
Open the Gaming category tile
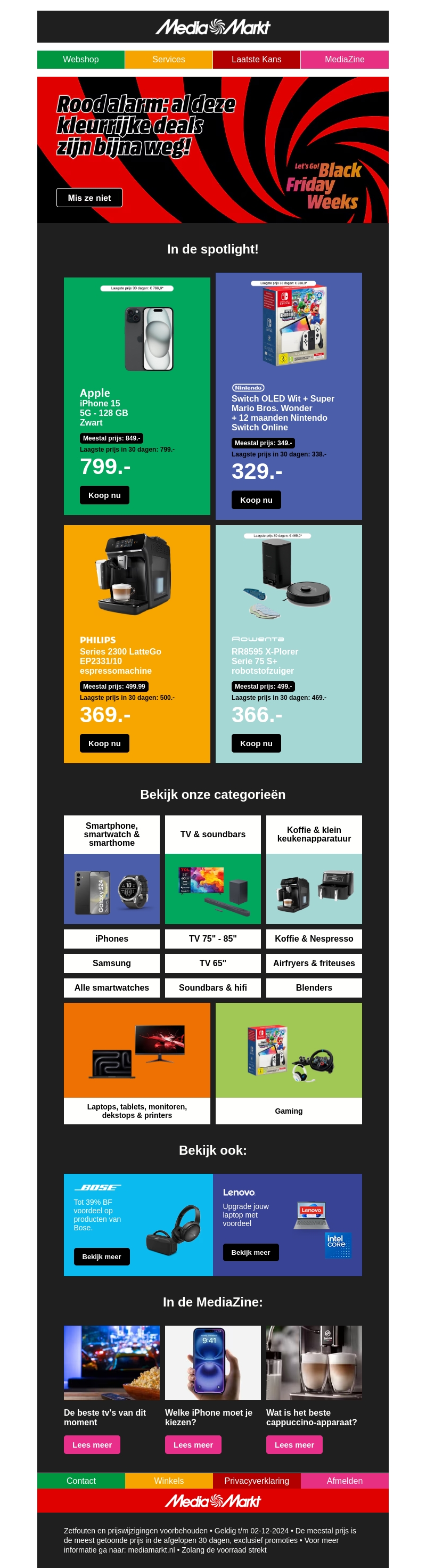pos(289,1063)
